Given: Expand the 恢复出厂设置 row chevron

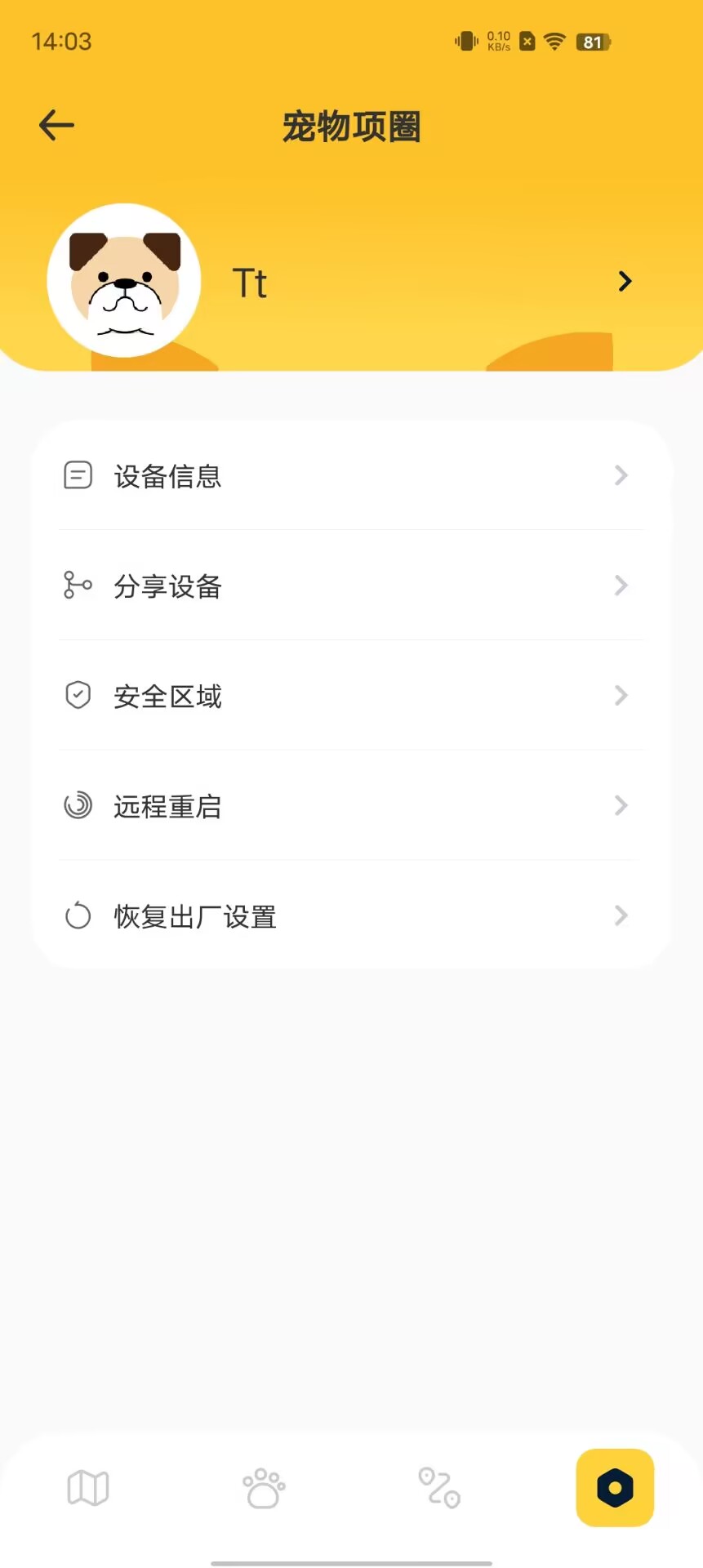Looking at the screenshot, I should pyautogui.click(x=621, y=915).
